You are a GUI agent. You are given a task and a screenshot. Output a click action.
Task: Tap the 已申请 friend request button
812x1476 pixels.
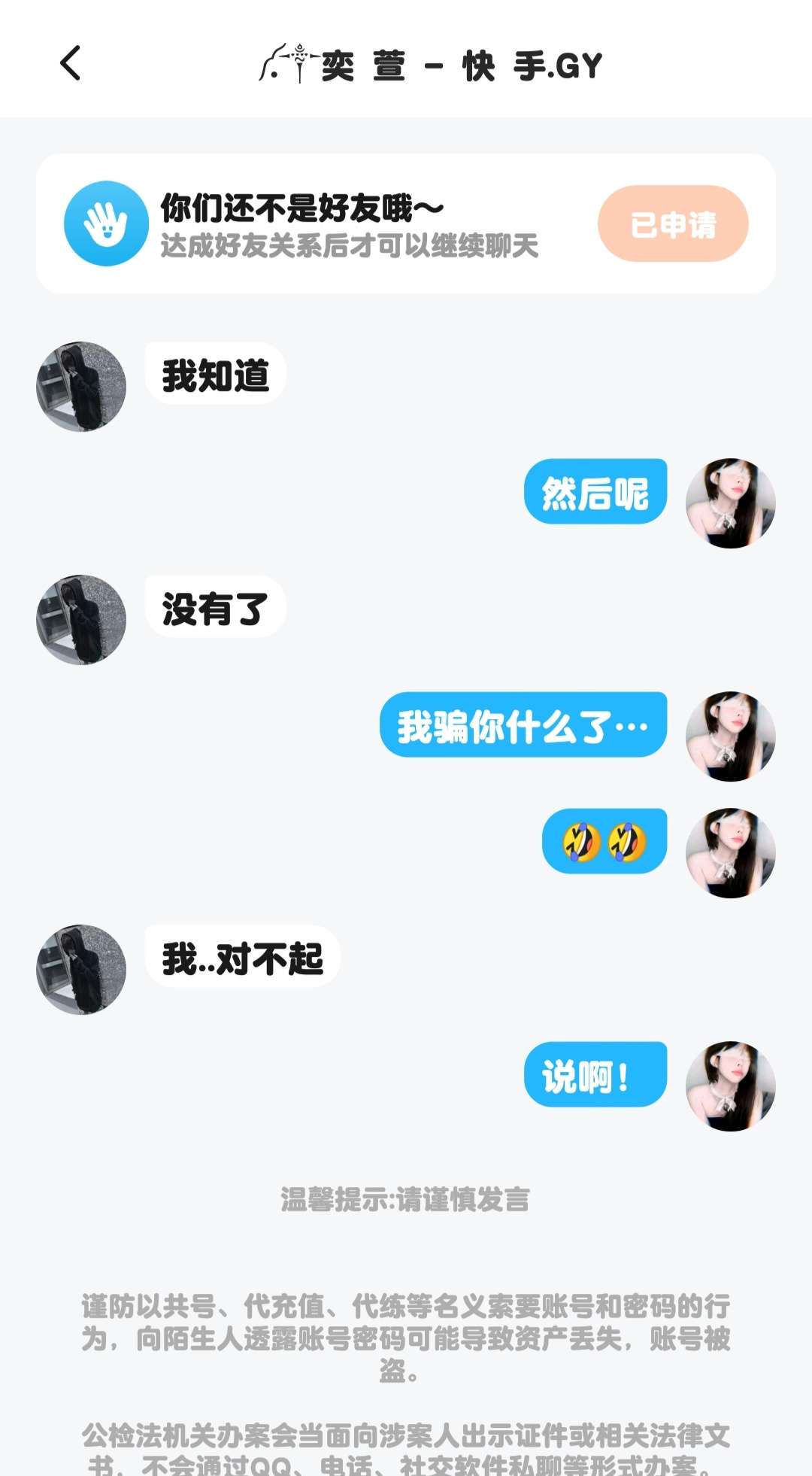(x=673, y=224)
